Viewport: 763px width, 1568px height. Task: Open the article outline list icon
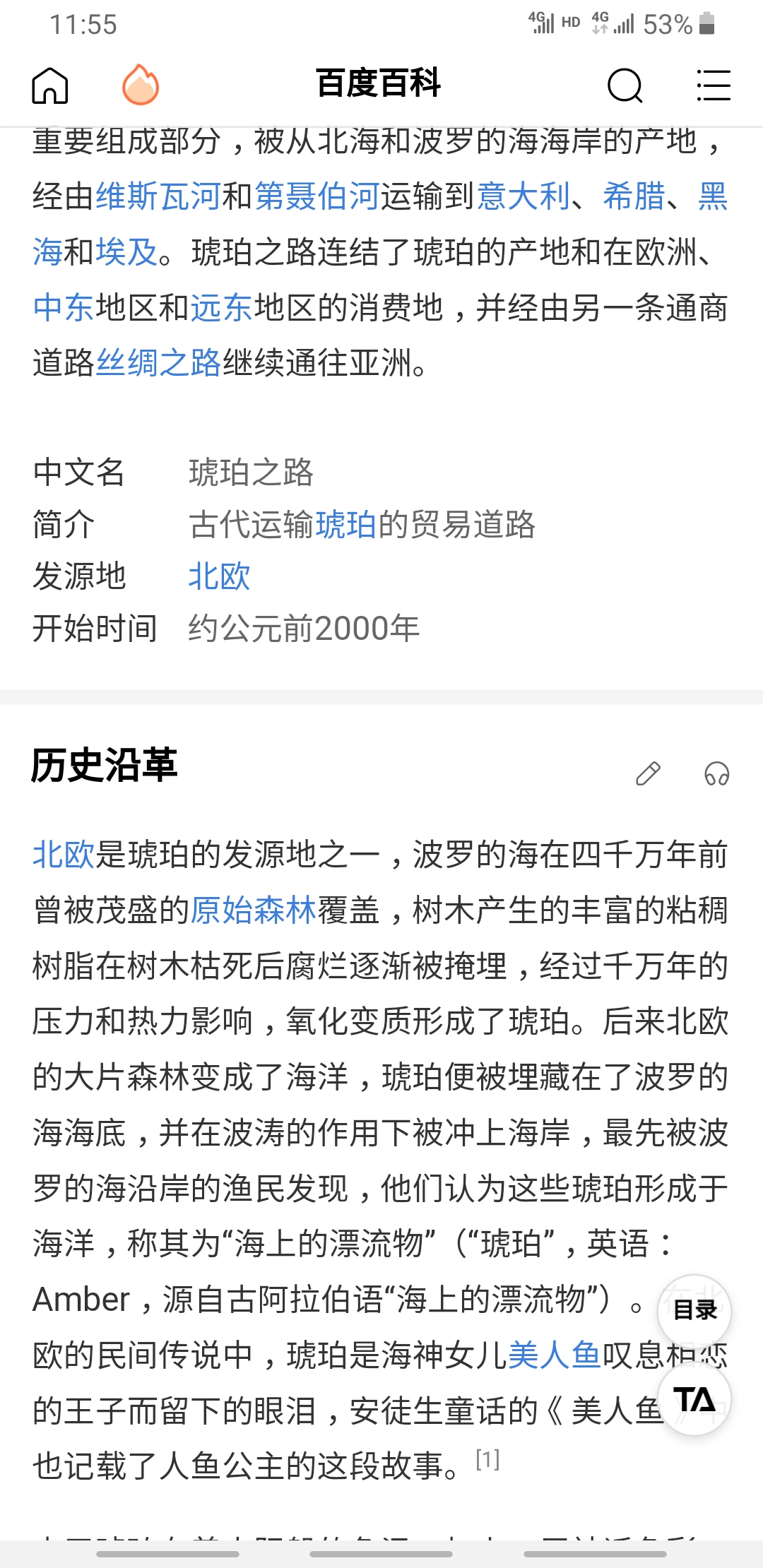[x=712, y=85]
